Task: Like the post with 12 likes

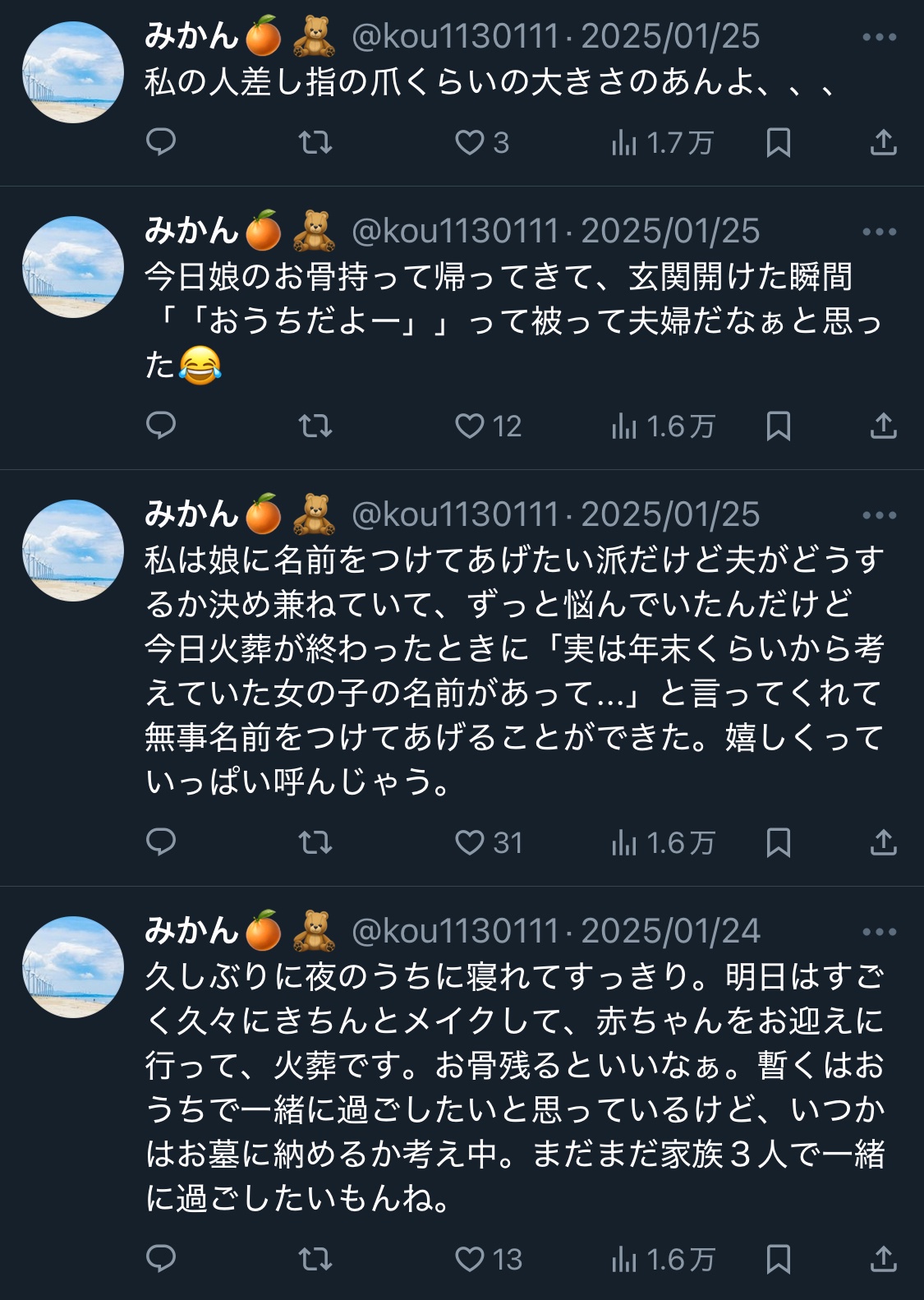Action: [x=470, y=426]
